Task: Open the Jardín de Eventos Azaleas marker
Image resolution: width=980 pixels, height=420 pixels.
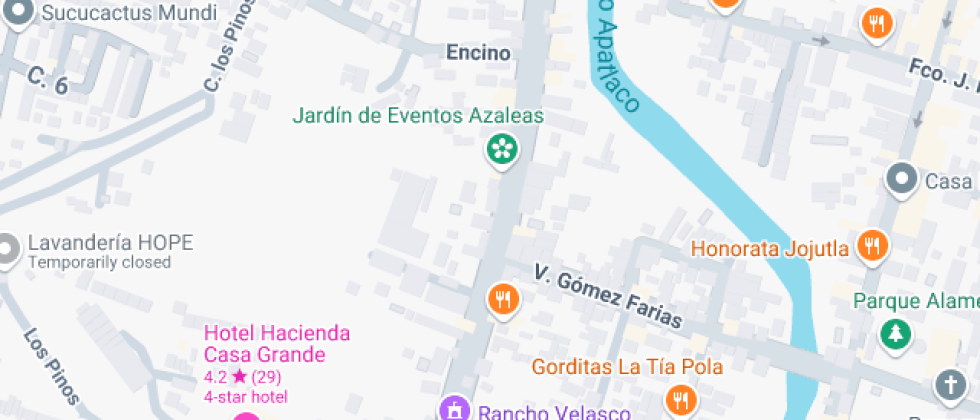Action: (x=502, y=151)
